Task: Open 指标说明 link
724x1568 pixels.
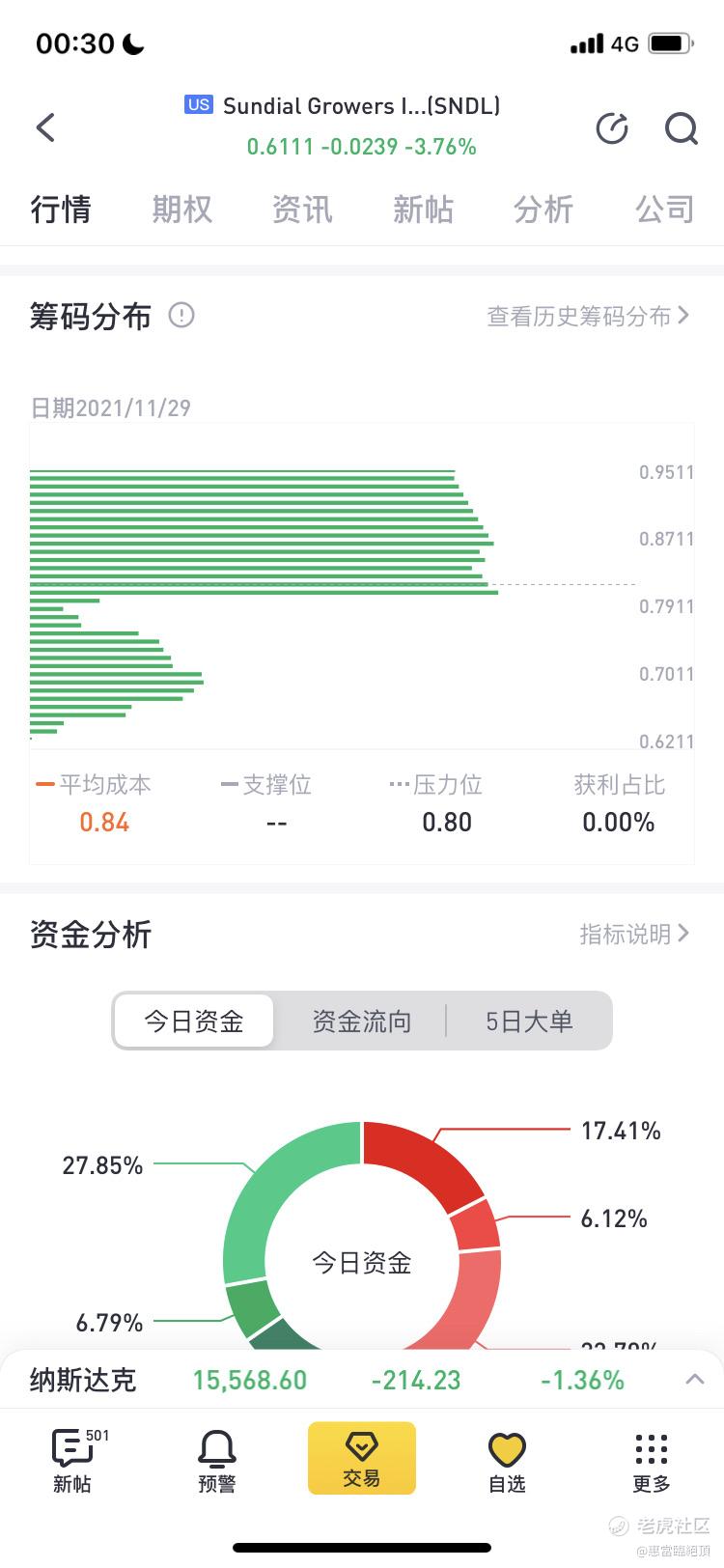Action: pos(634,934)
